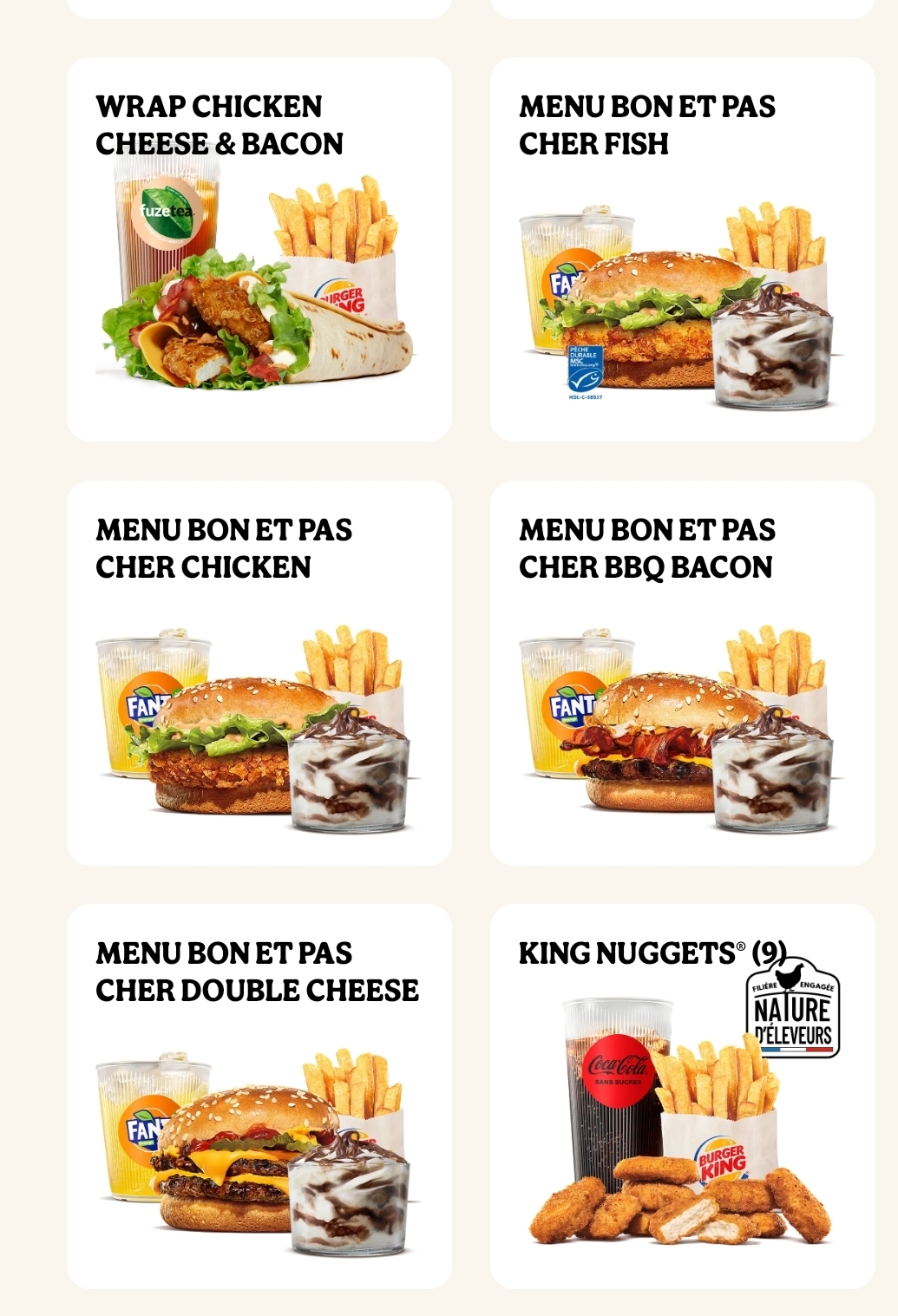898x1316 pixels.
Task: Open Menu Bon Et Pas Cher Chicken
Action: coord(259,673)
